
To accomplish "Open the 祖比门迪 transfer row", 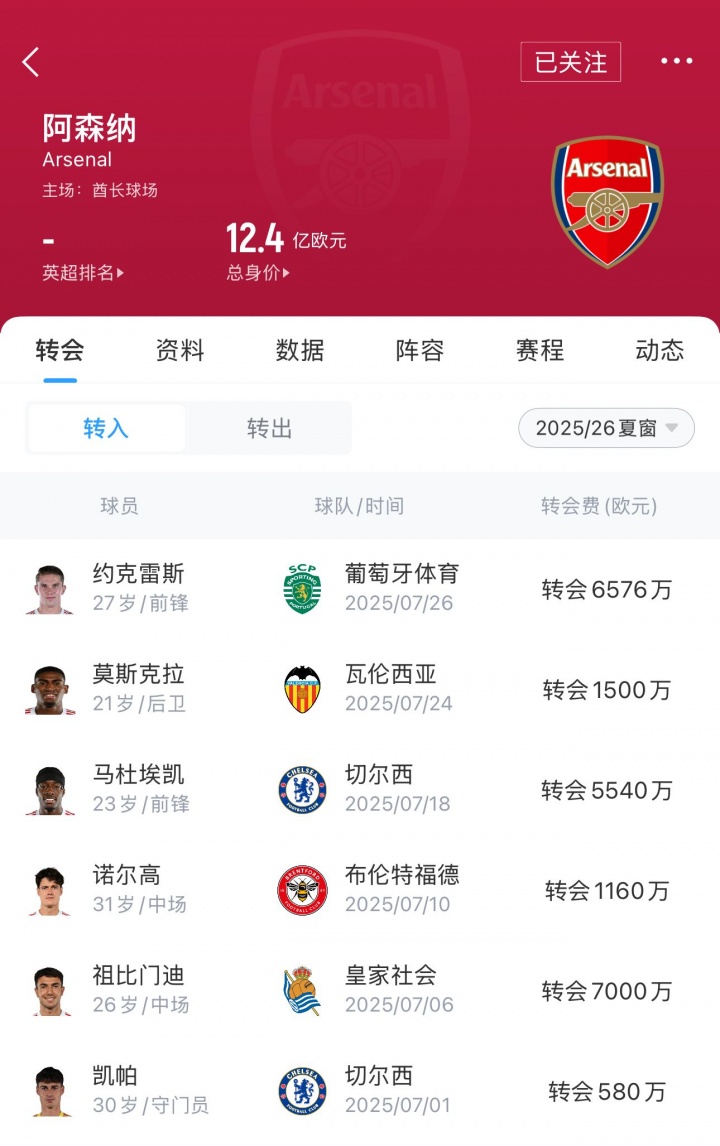I will coord(360,991).
